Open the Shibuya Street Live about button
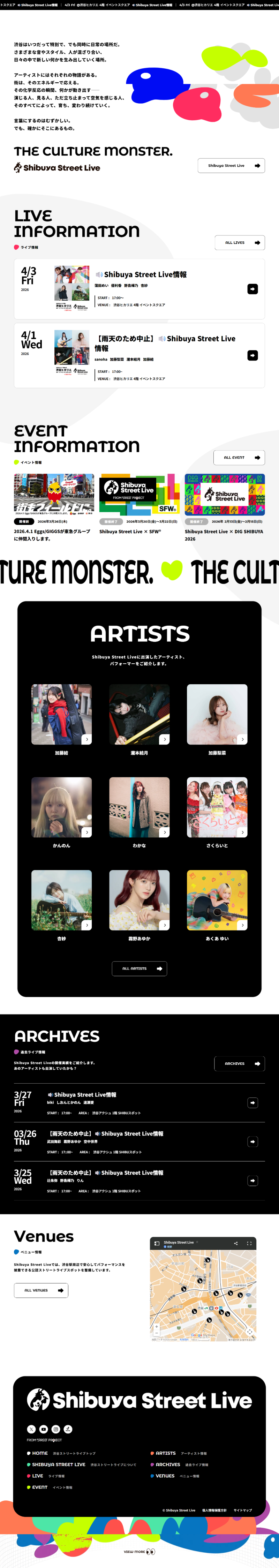 click(231, 166)
